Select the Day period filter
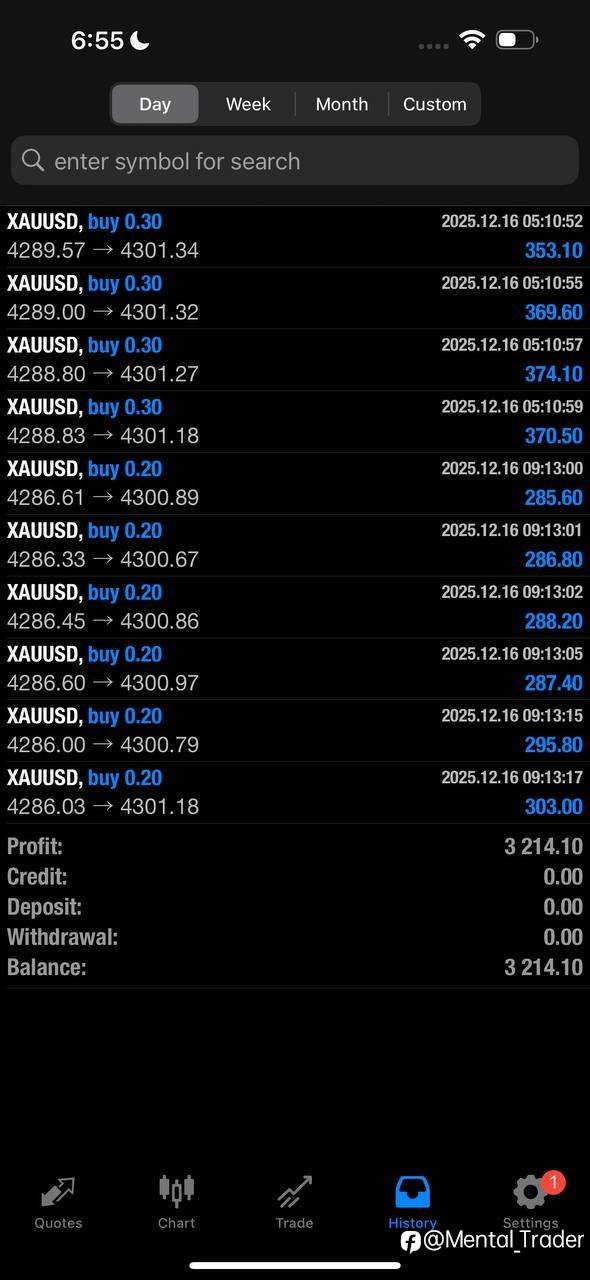This screenshot has width=590, height=1280. point(155,104)
